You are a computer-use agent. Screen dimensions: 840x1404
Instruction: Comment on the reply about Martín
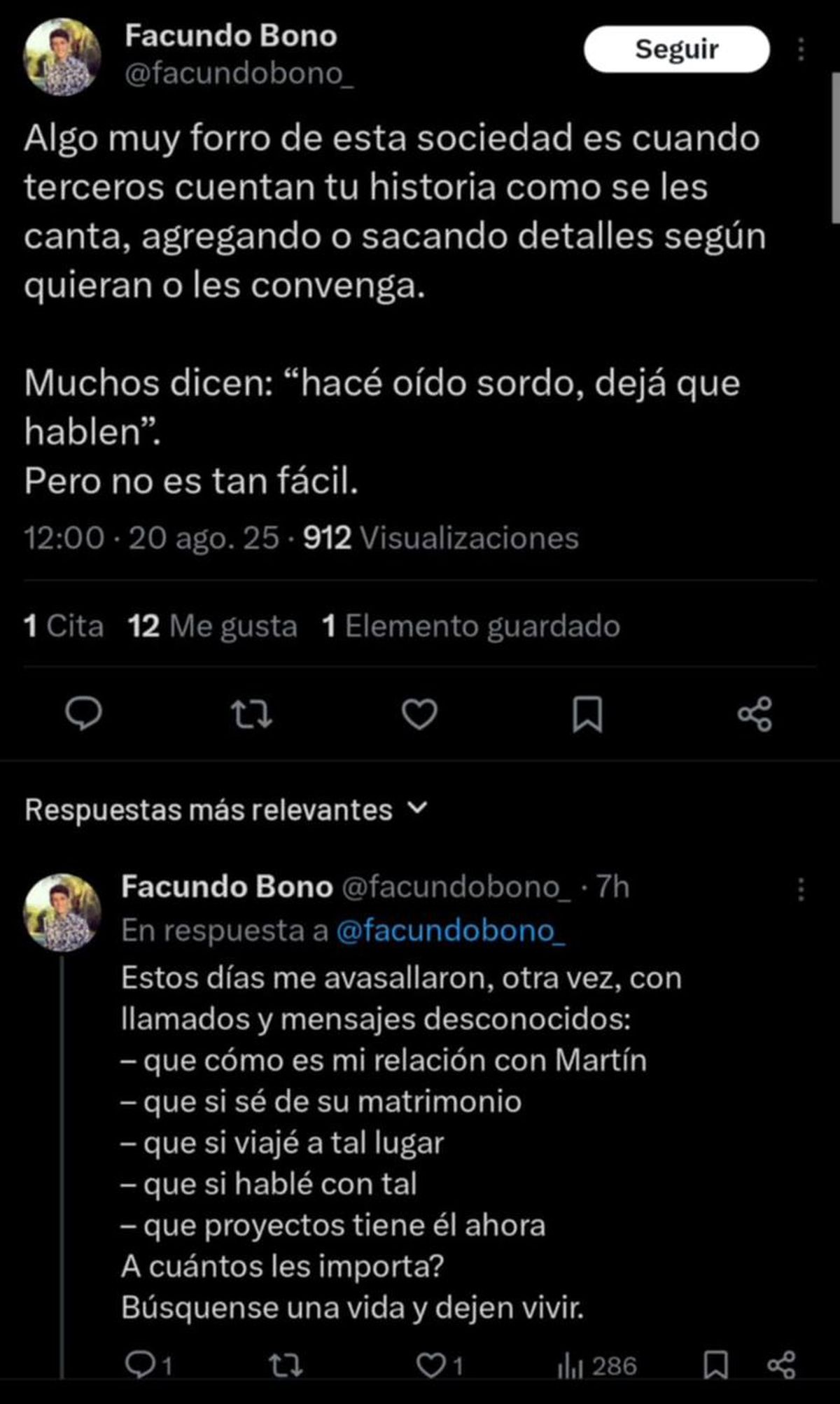tap(148, 1365)
